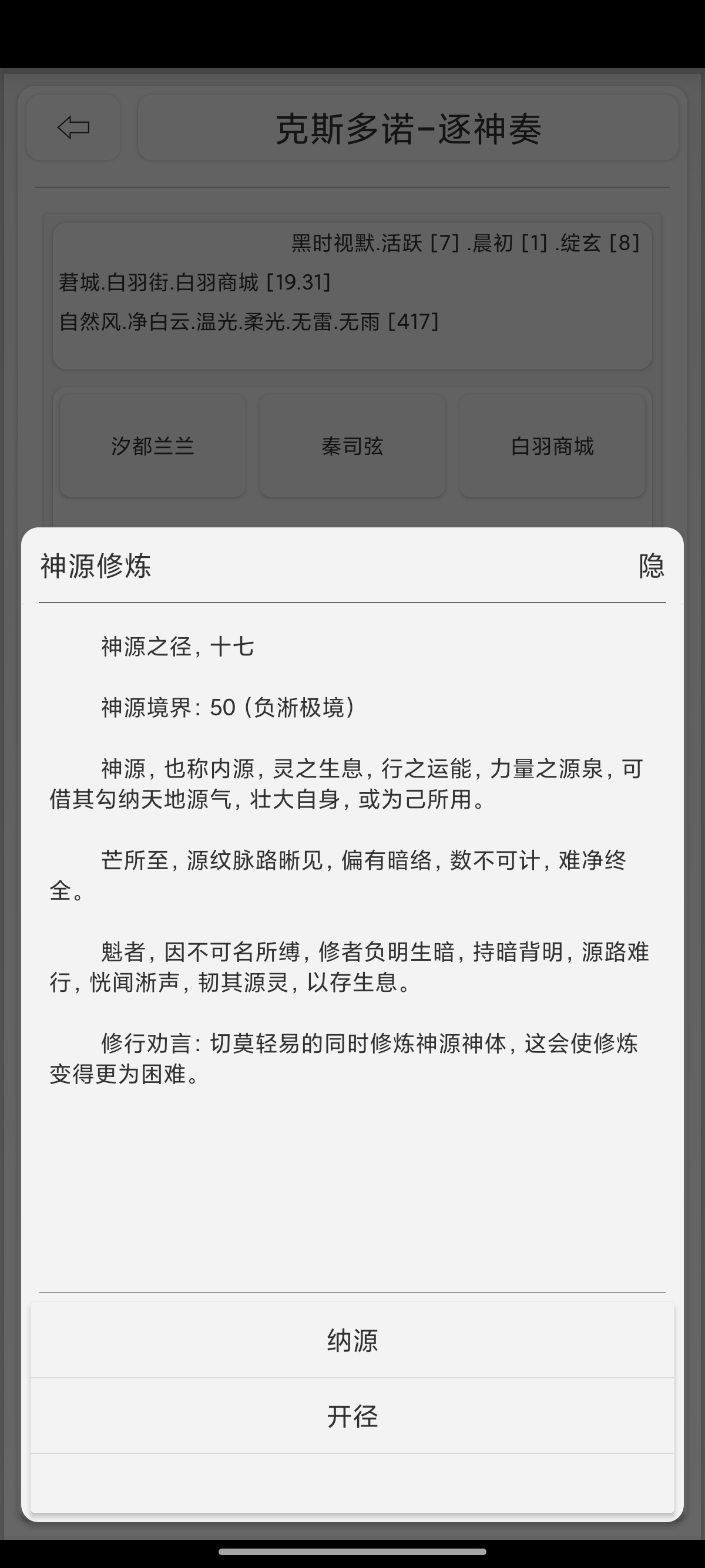Select 秦司弦 from the character list
The image size is (705, 1568).
[x=352, y=446]
